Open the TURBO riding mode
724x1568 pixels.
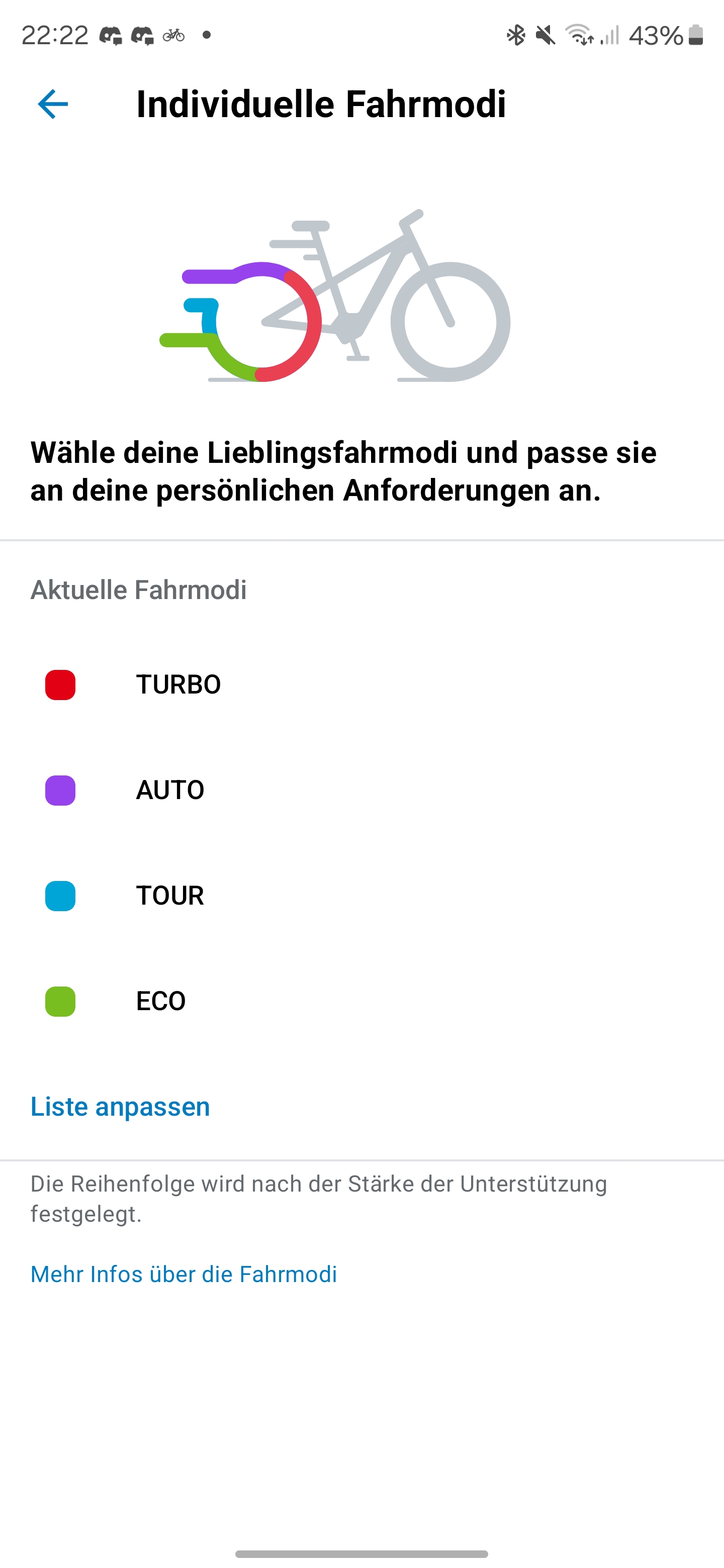point(178,685)
